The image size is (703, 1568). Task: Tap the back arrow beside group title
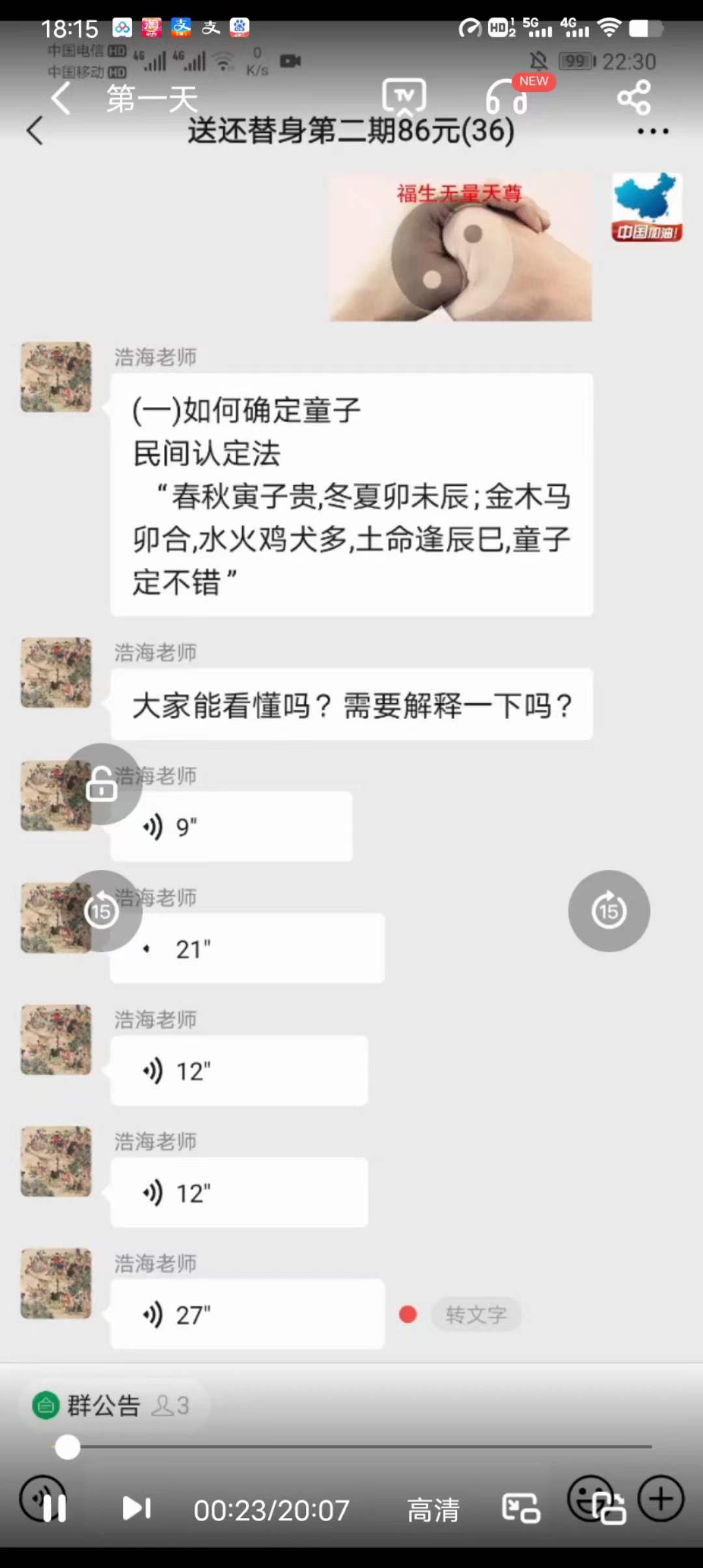35,130
